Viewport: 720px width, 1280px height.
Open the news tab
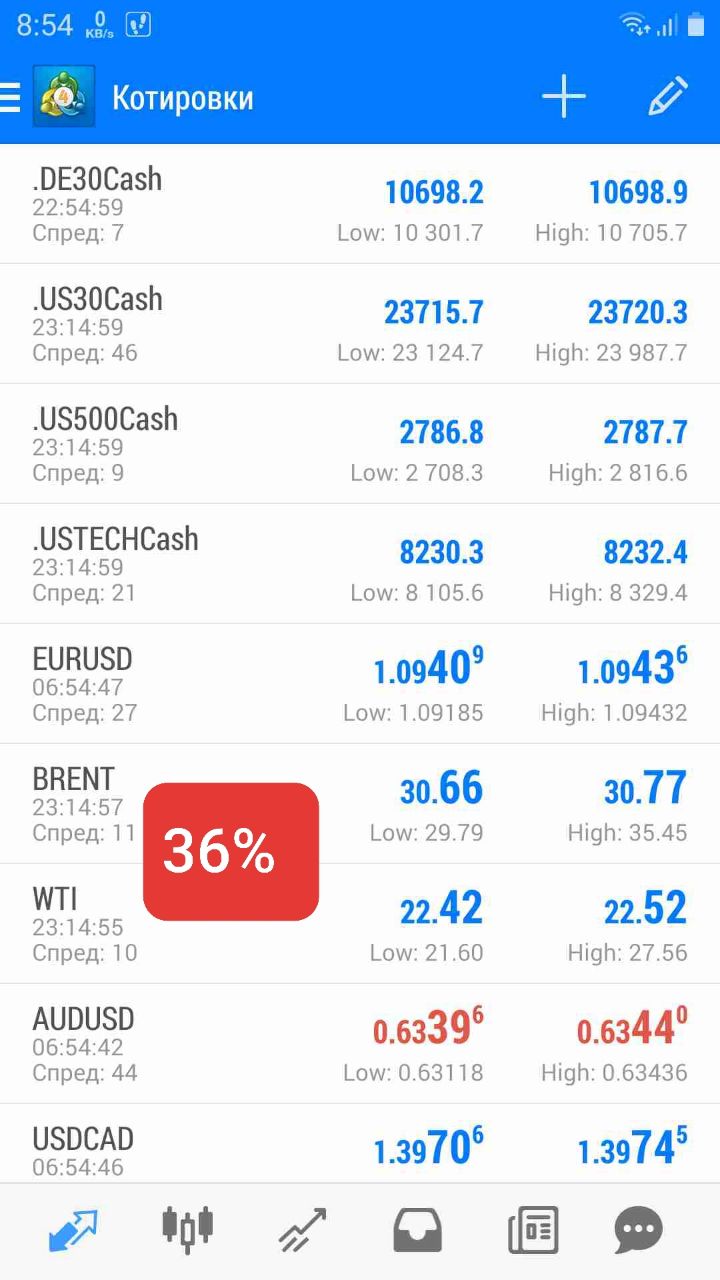tap(532, 1230)
